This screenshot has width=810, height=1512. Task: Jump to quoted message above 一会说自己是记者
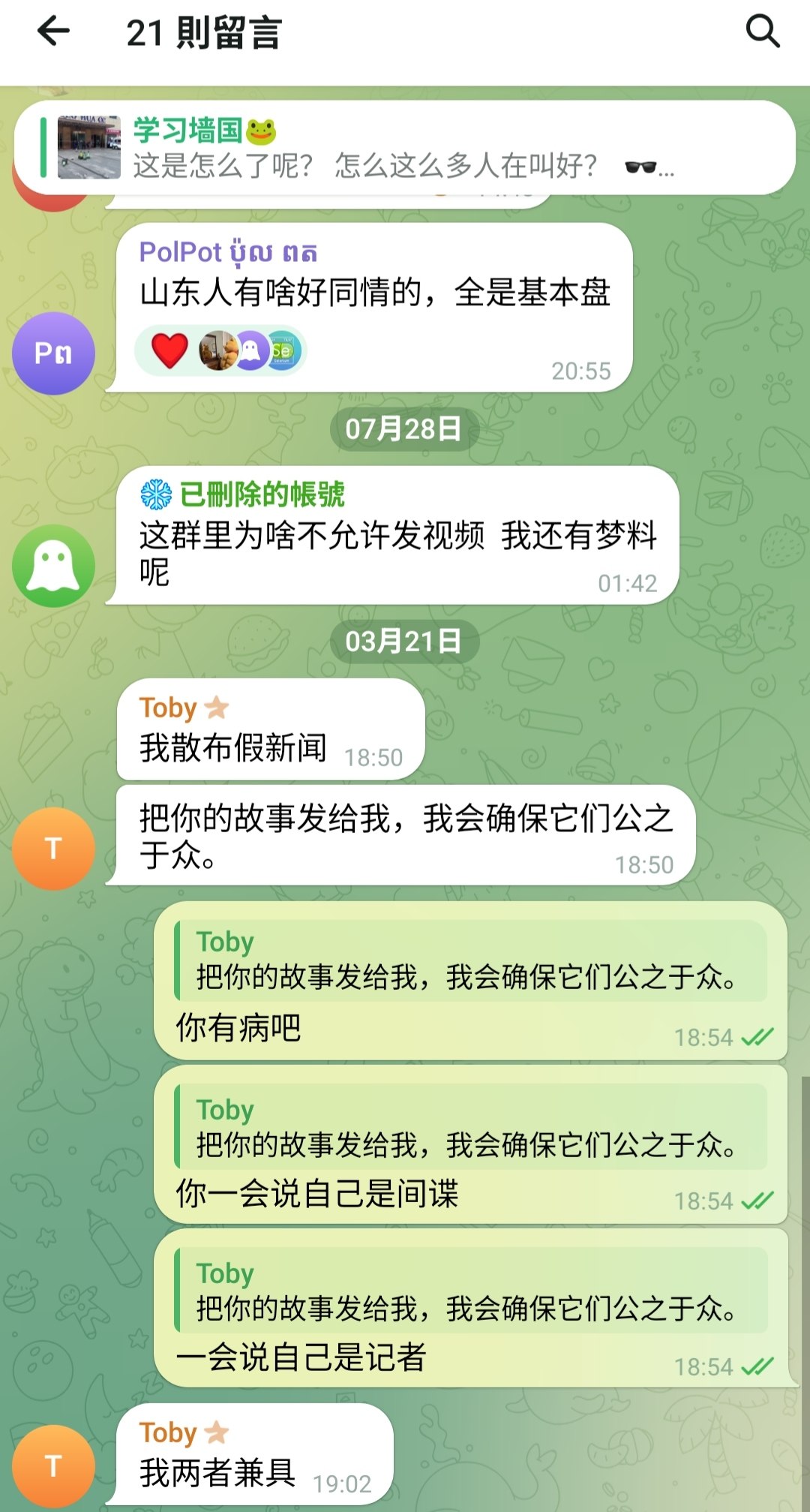[470, 1291]
